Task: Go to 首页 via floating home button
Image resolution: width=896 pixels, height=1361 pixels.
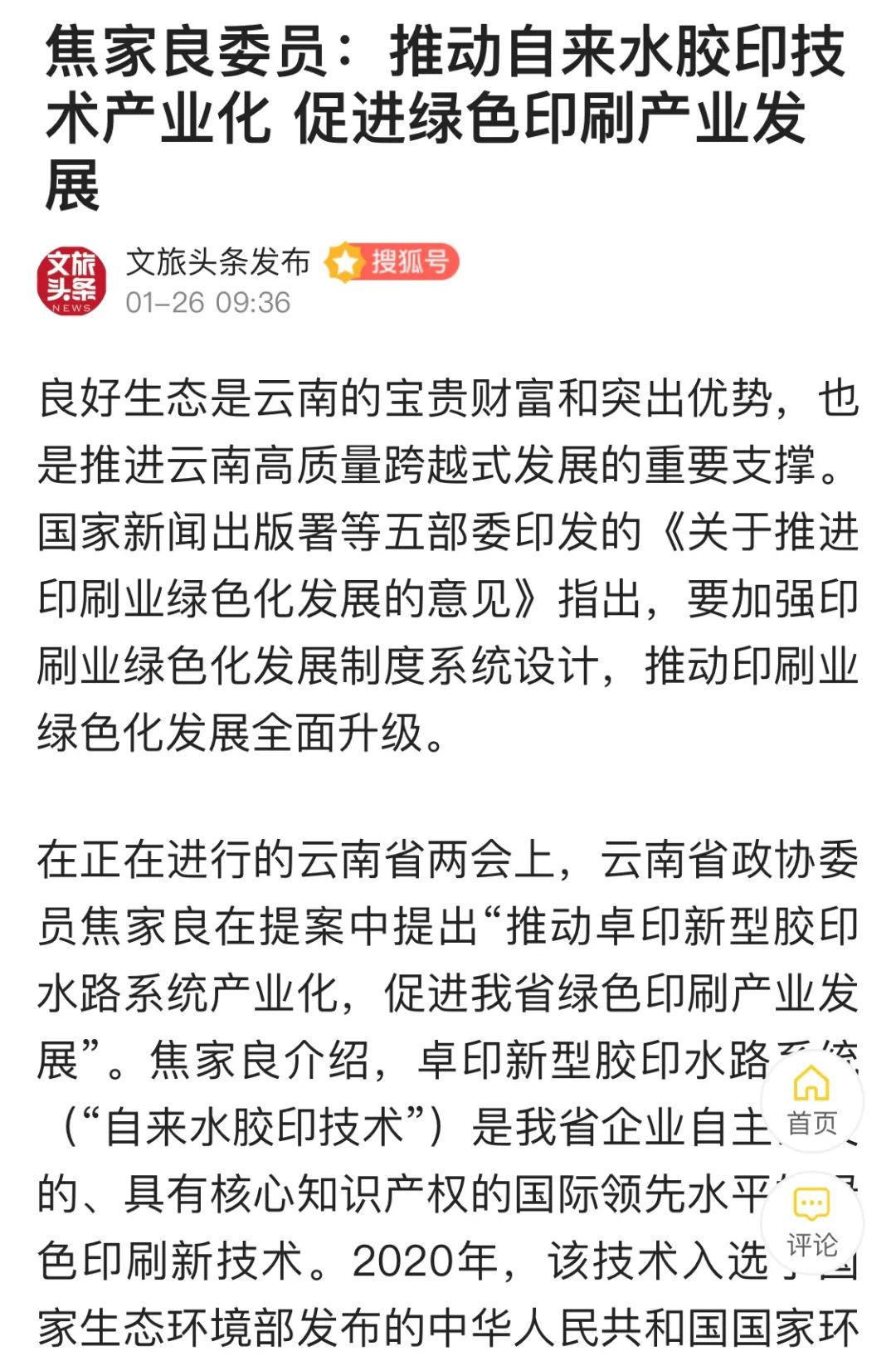Action: tap(811, 1101)
